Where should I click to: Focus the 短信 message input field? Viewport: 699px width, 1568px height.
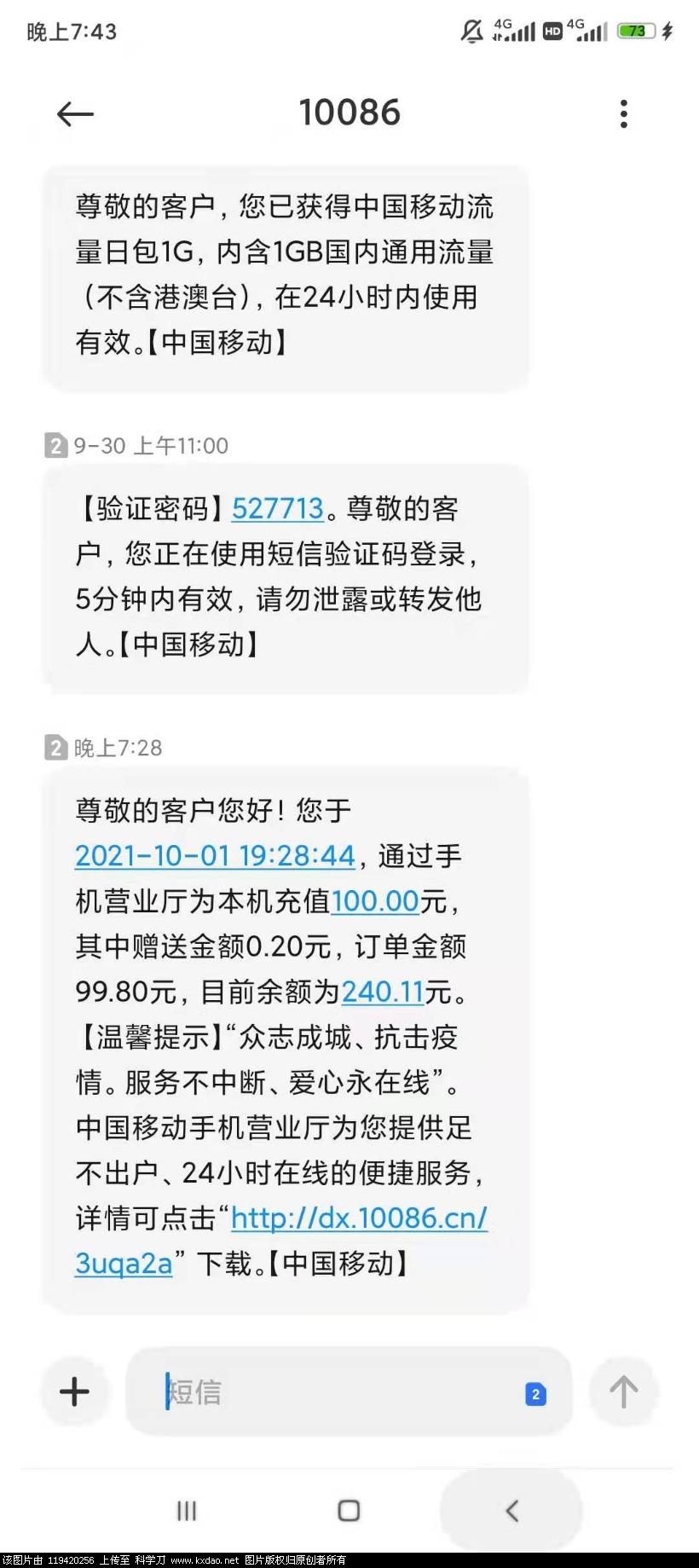tap(341, 1392)
